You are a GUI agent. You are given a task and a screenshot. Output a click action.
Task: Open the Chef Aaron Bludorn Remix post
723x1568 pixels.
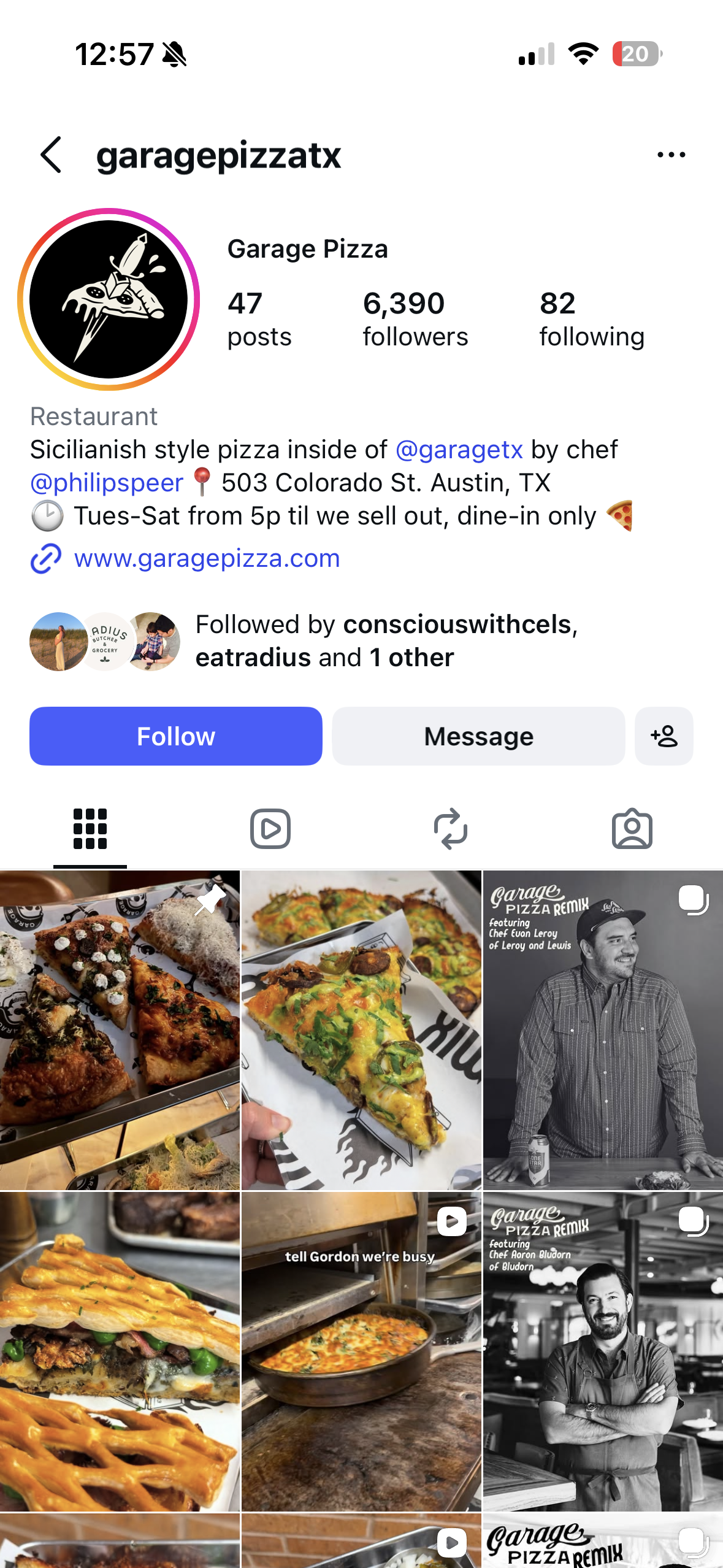603,1351
